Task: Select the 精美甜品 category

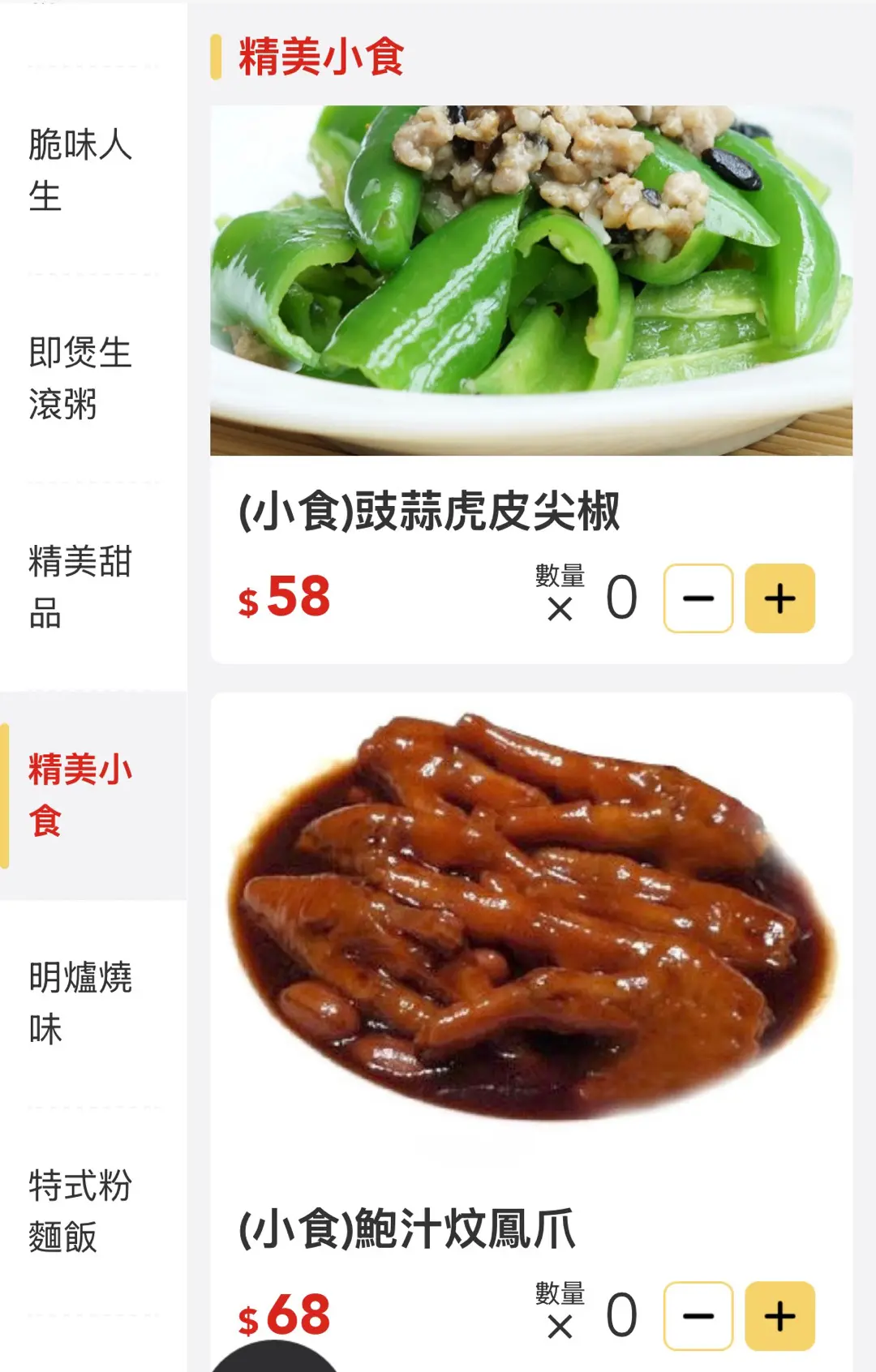Action: coord(79,586)
